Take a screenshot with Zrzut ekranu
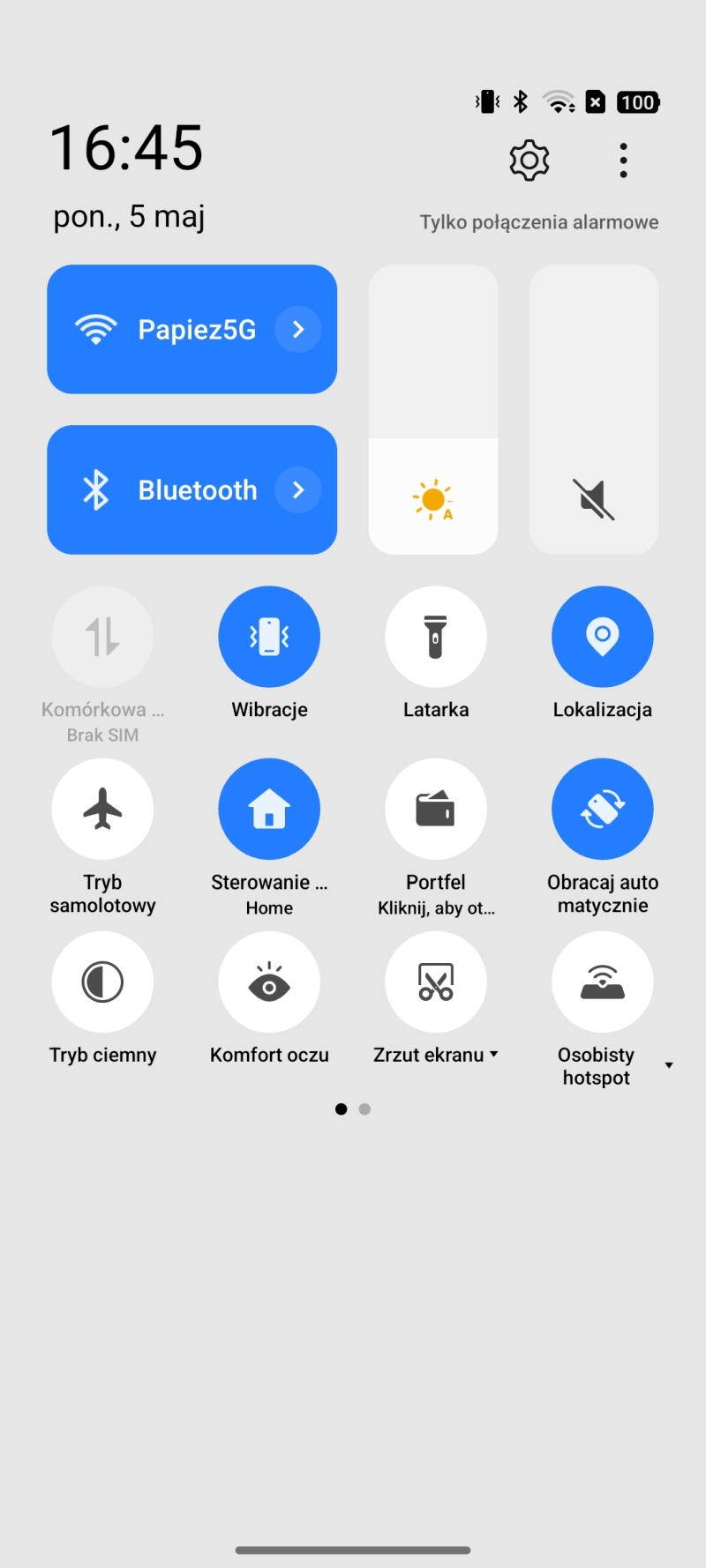Screen dimensions: 706x1568 tap(436, 982)
